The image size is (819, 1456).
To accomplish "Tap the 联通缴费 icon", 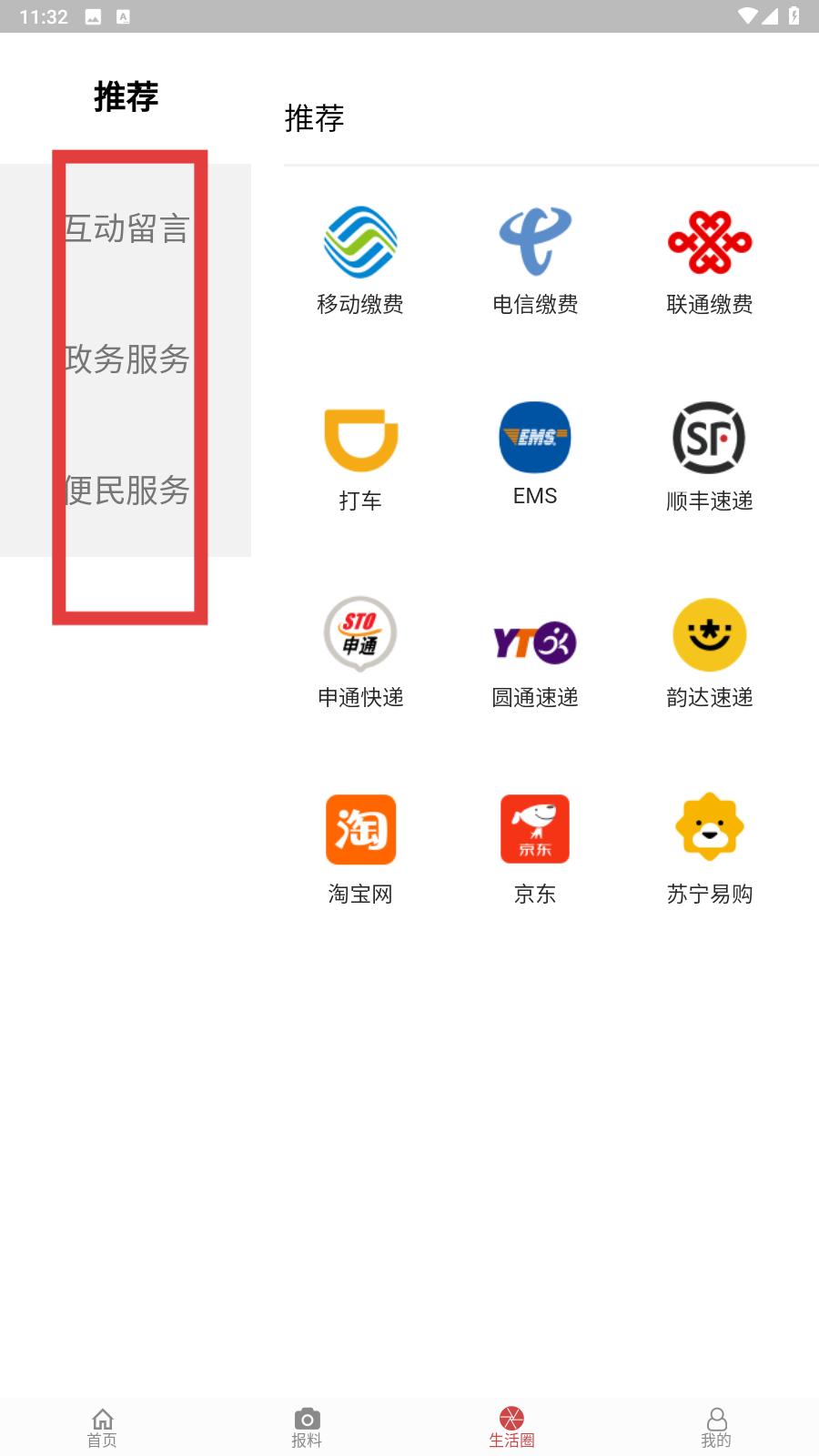I will click(x=710, y=261).
